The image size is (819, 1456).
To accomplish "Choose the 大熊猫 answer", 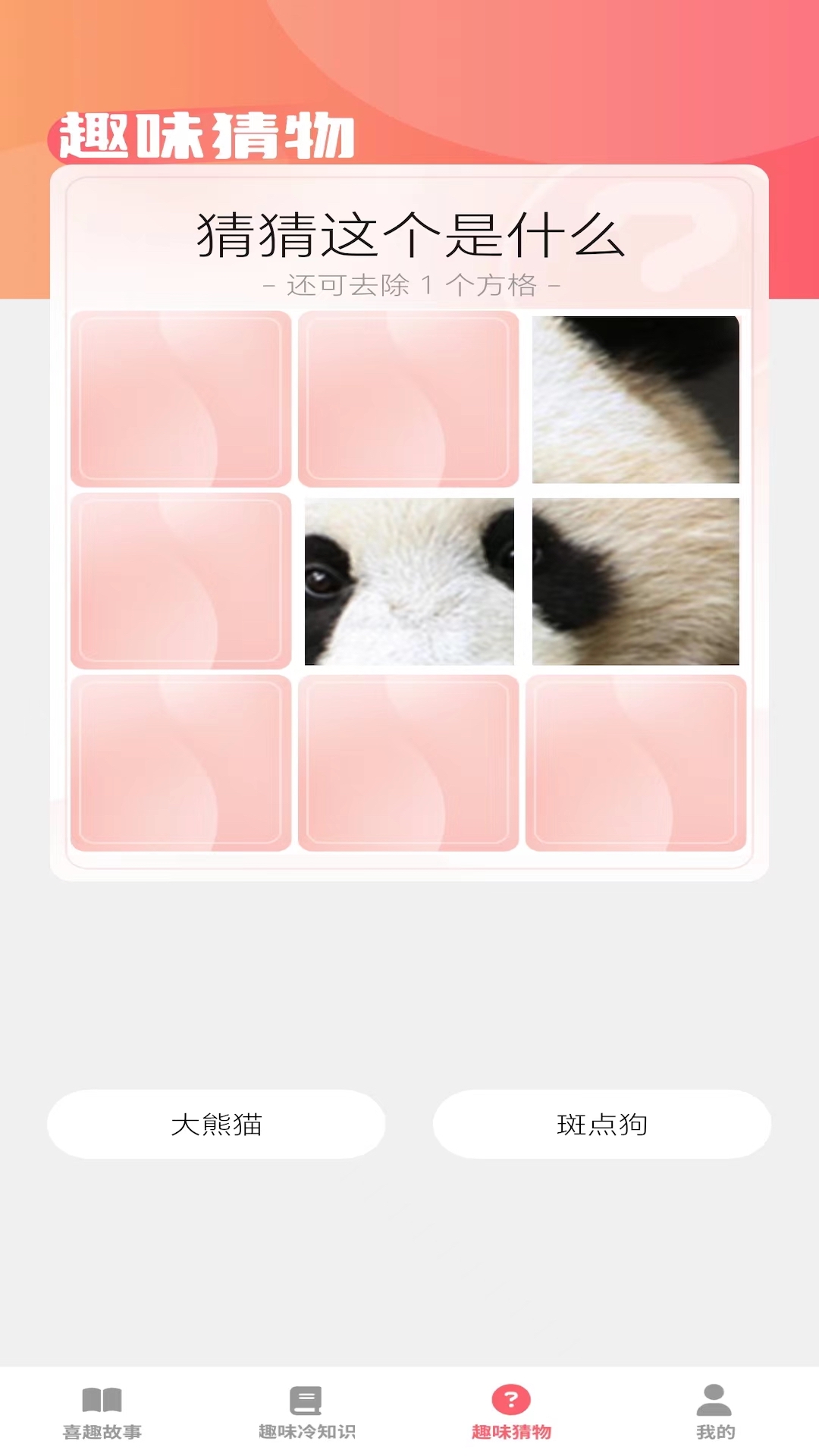I will click(216, 1124).
